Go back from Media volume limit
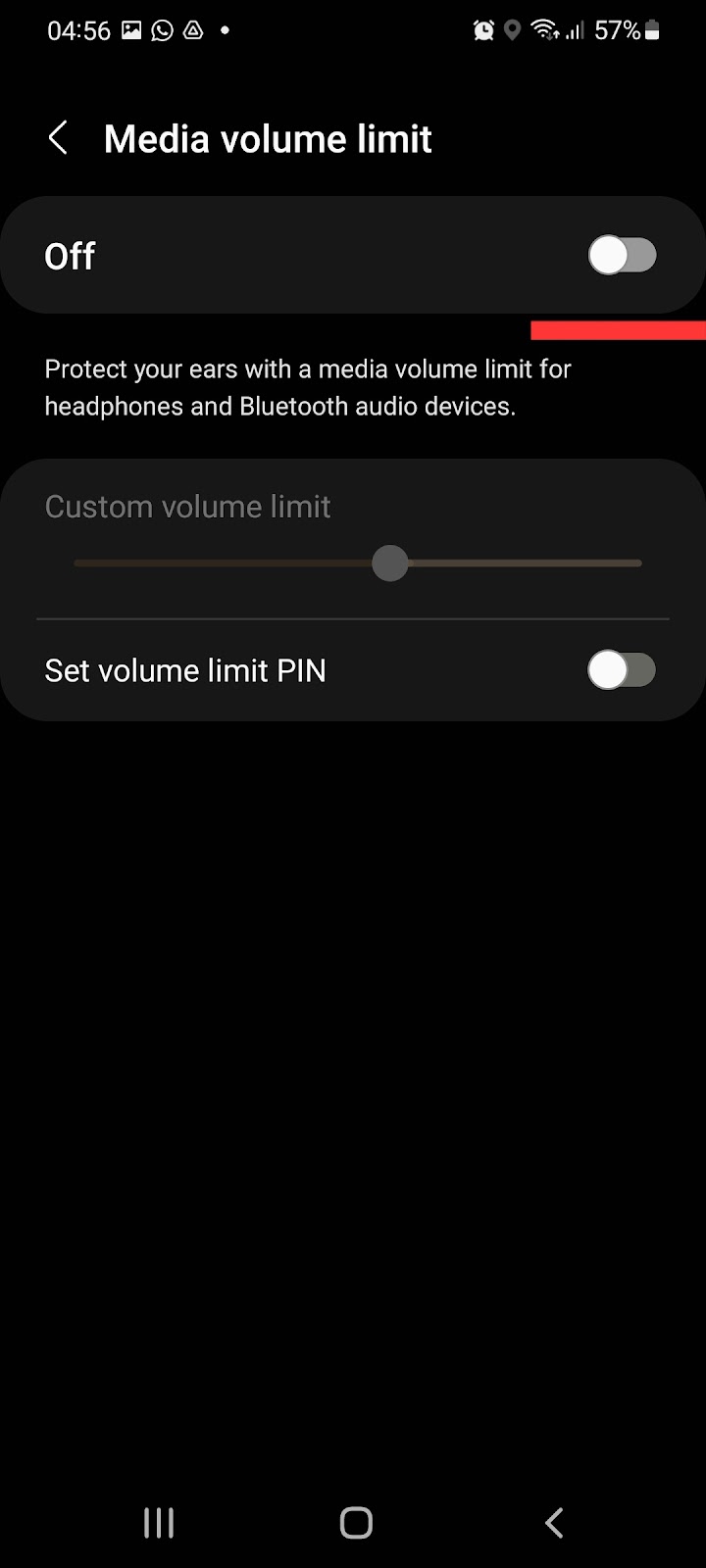 pos(58,138)
